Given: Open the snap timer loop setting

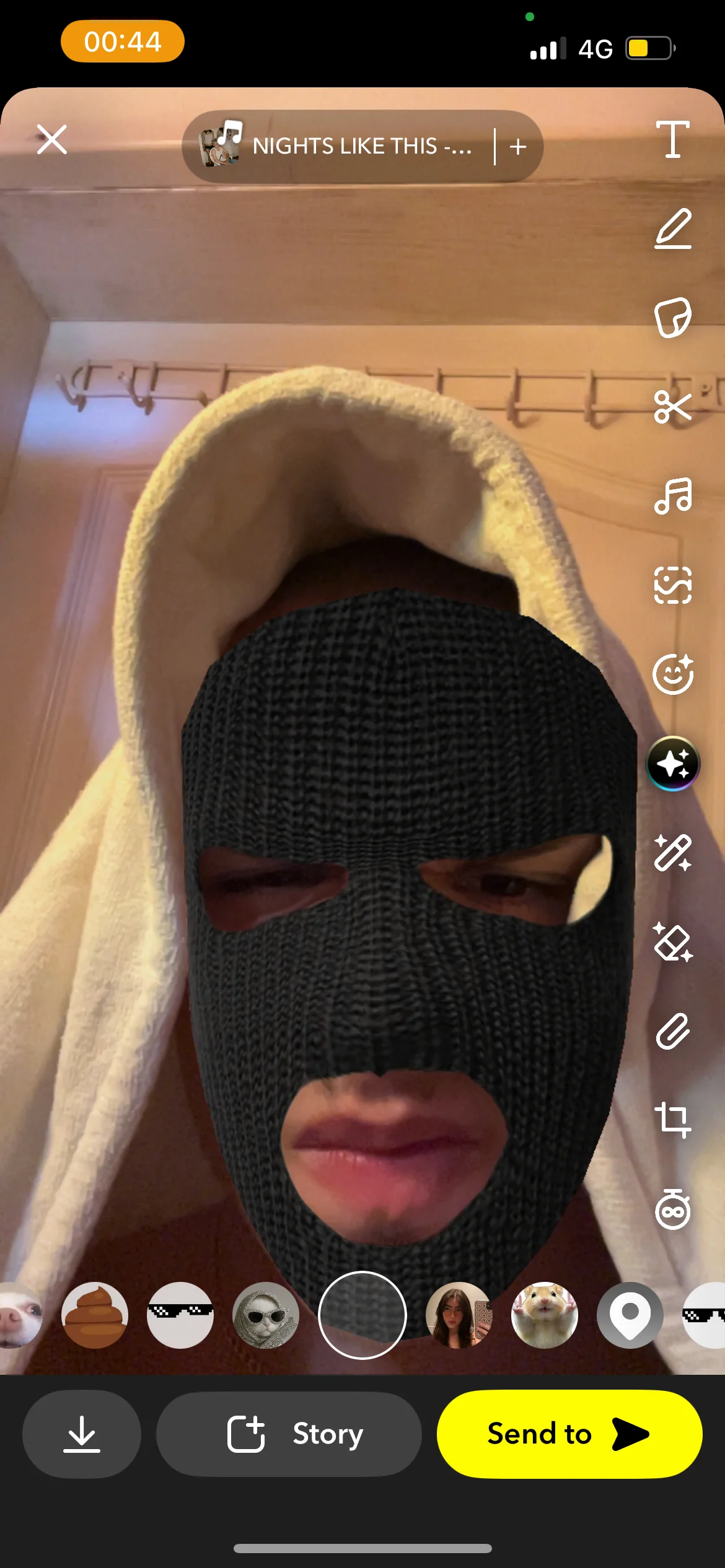Looking at the screenshot, I should (x=673, y=1209).
